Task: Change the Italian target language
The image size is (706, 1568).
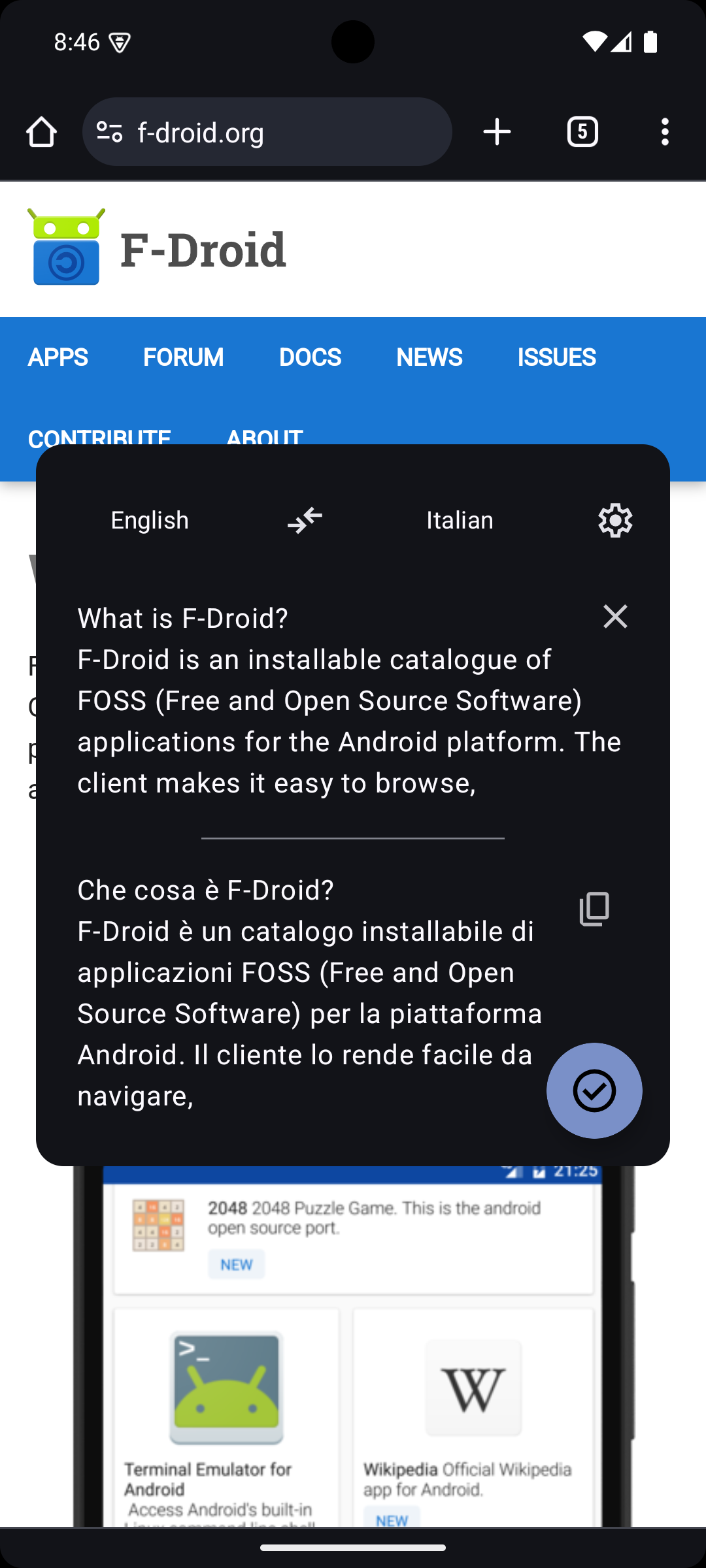Action: (460, 521)
